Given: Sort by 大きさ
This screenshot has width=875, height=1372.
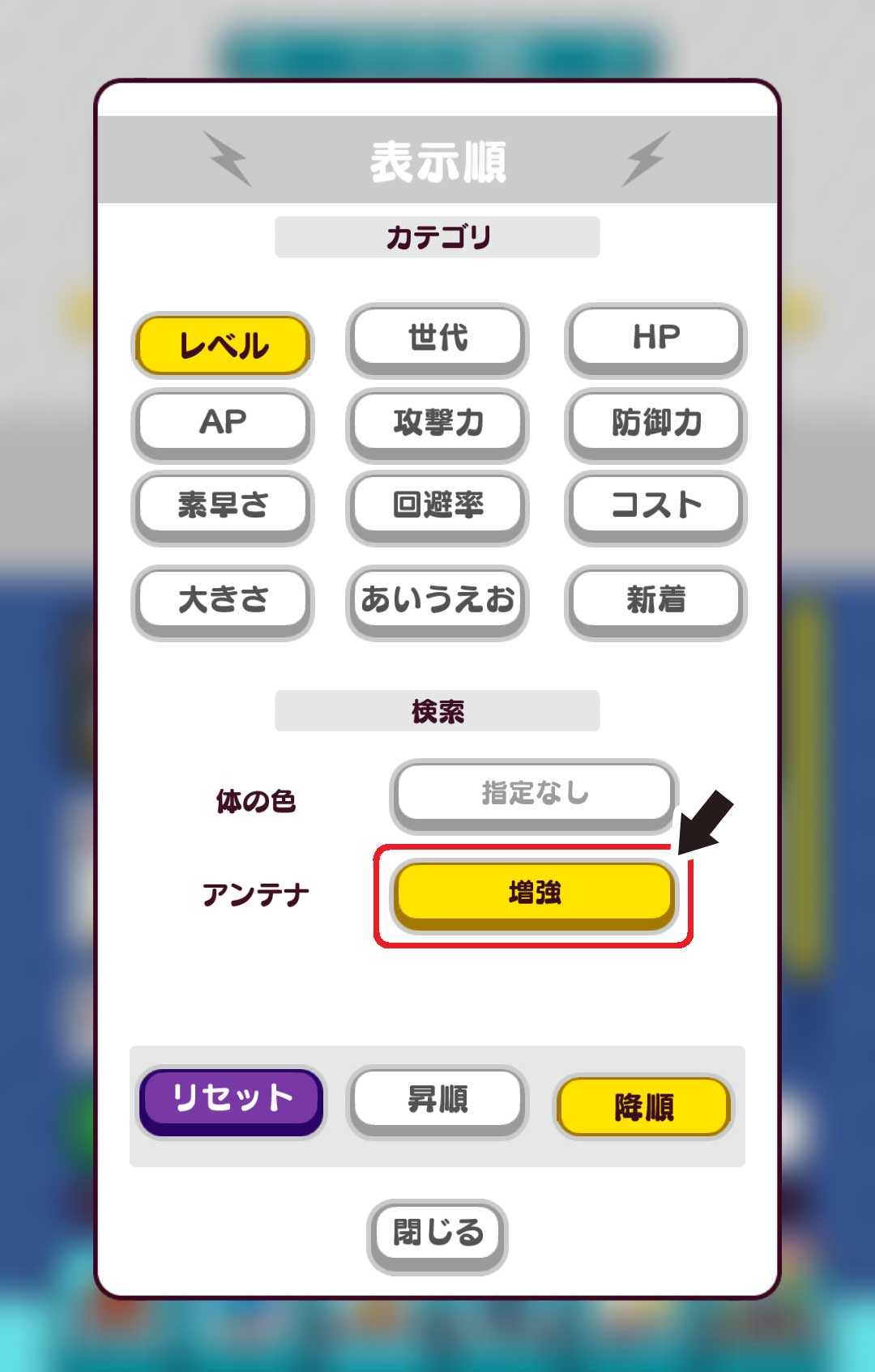Looking at the screenshot, I should (x=223, y=599).
